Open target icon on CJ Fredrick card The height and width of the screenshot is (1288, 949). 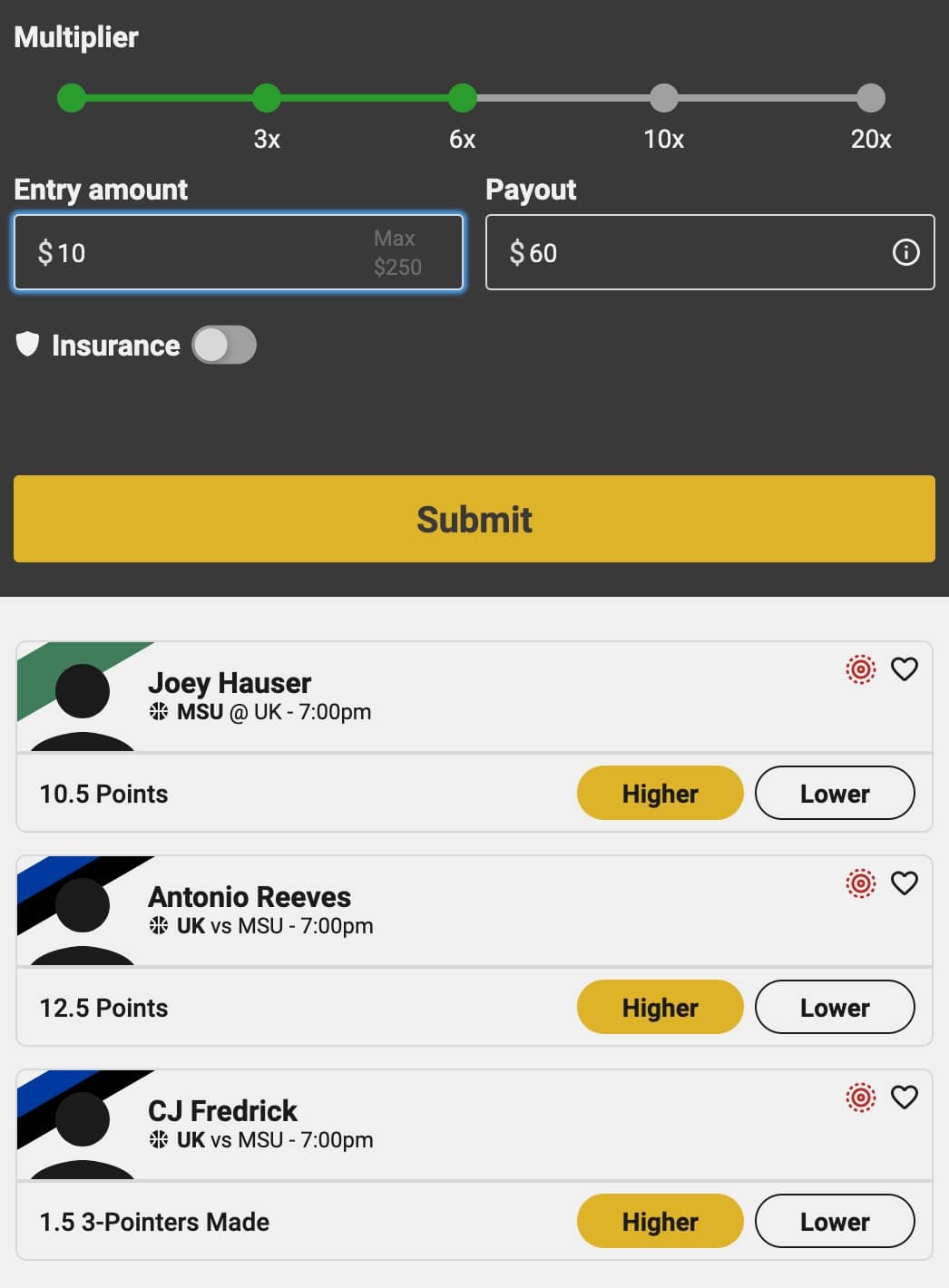click(860, 1098)
